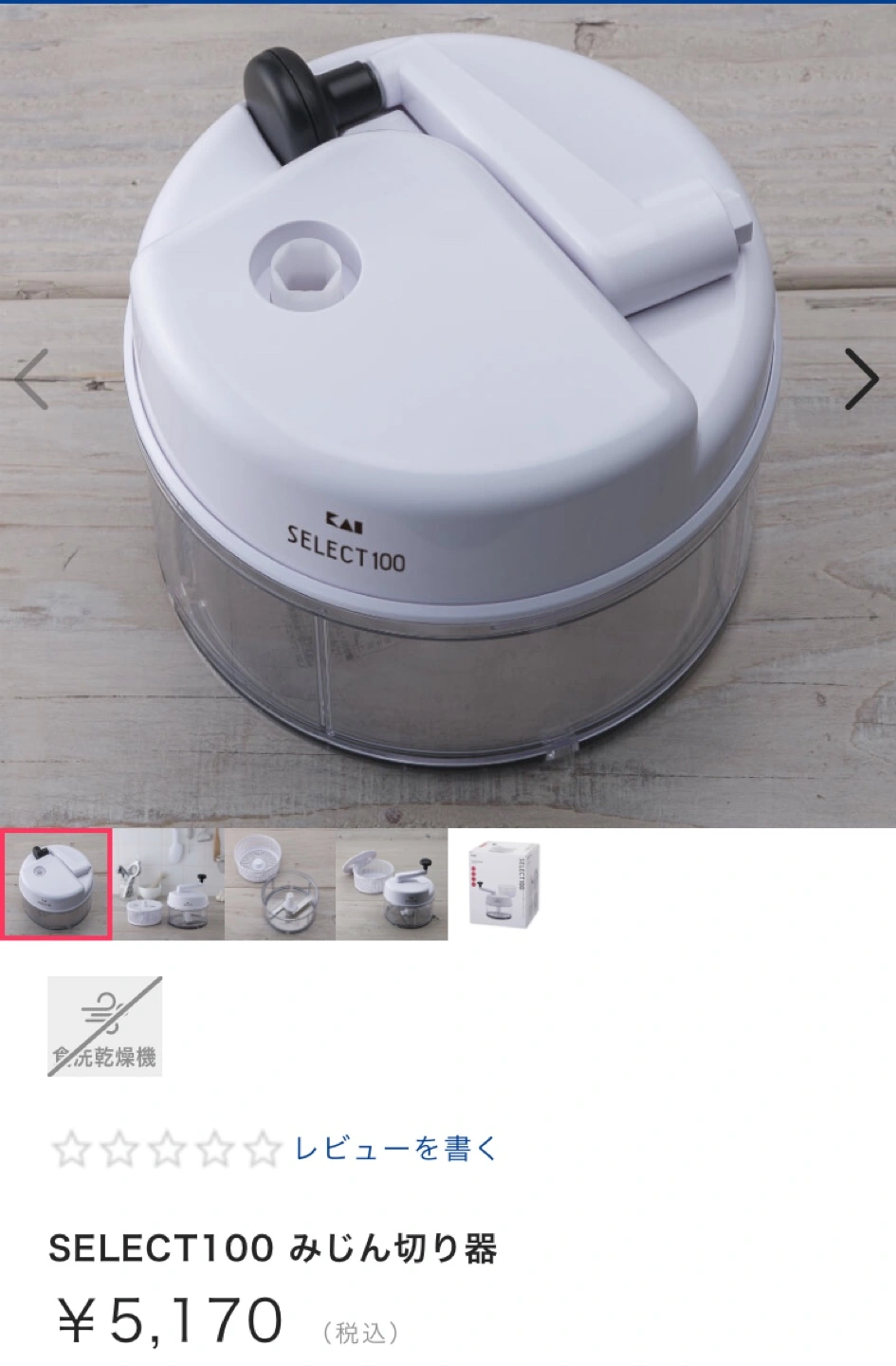This screenshot has height=1366, width=896.
Task: Open the third thumbnail showing disassembled parts
Action: tap(280, 885)
